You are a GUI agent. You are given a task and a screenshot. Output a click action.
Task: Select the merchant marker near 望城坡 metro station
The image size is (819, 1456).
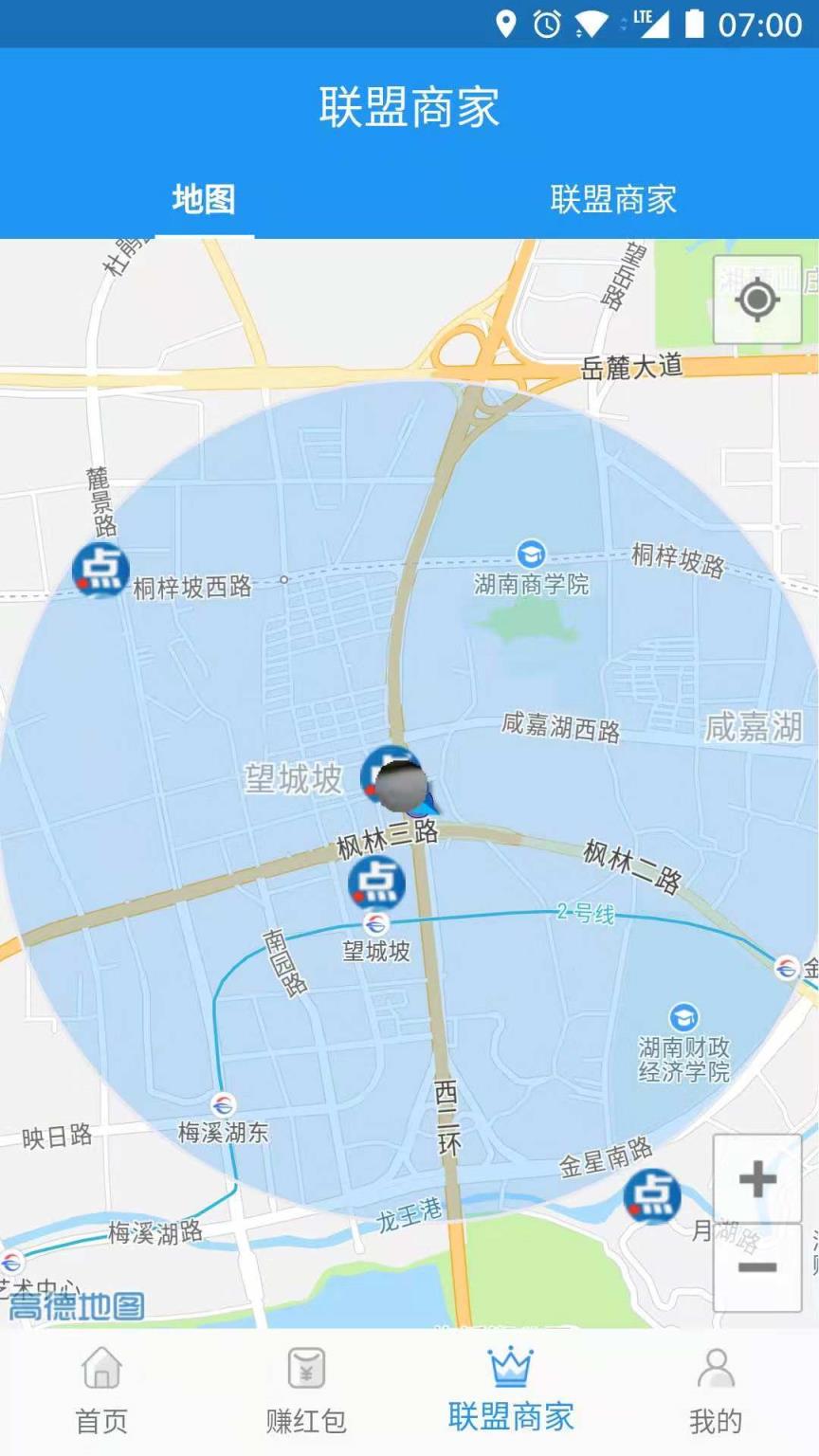click(x=376, y=880)
